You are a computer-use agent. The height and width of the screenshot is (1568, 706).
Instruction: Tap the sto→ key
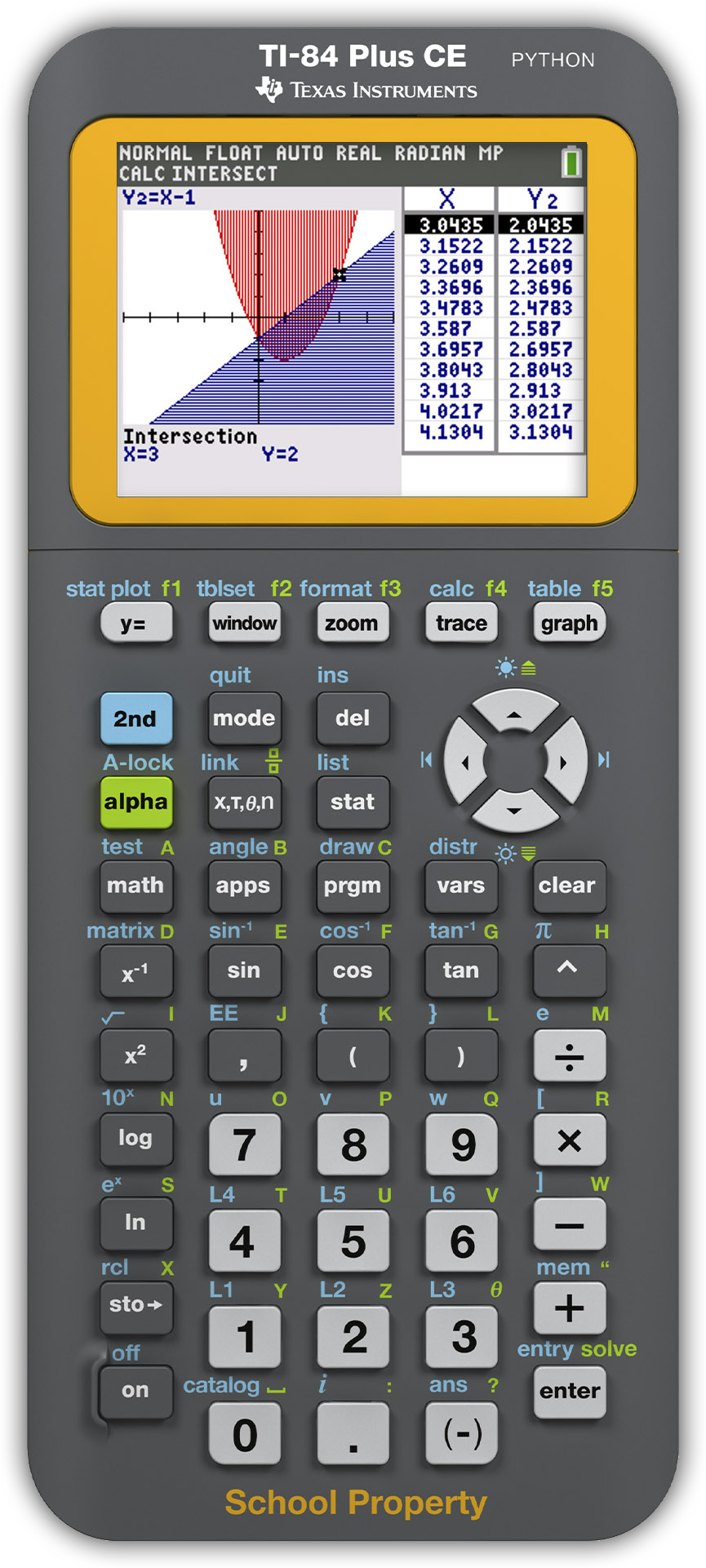(x=135, y=1305)
